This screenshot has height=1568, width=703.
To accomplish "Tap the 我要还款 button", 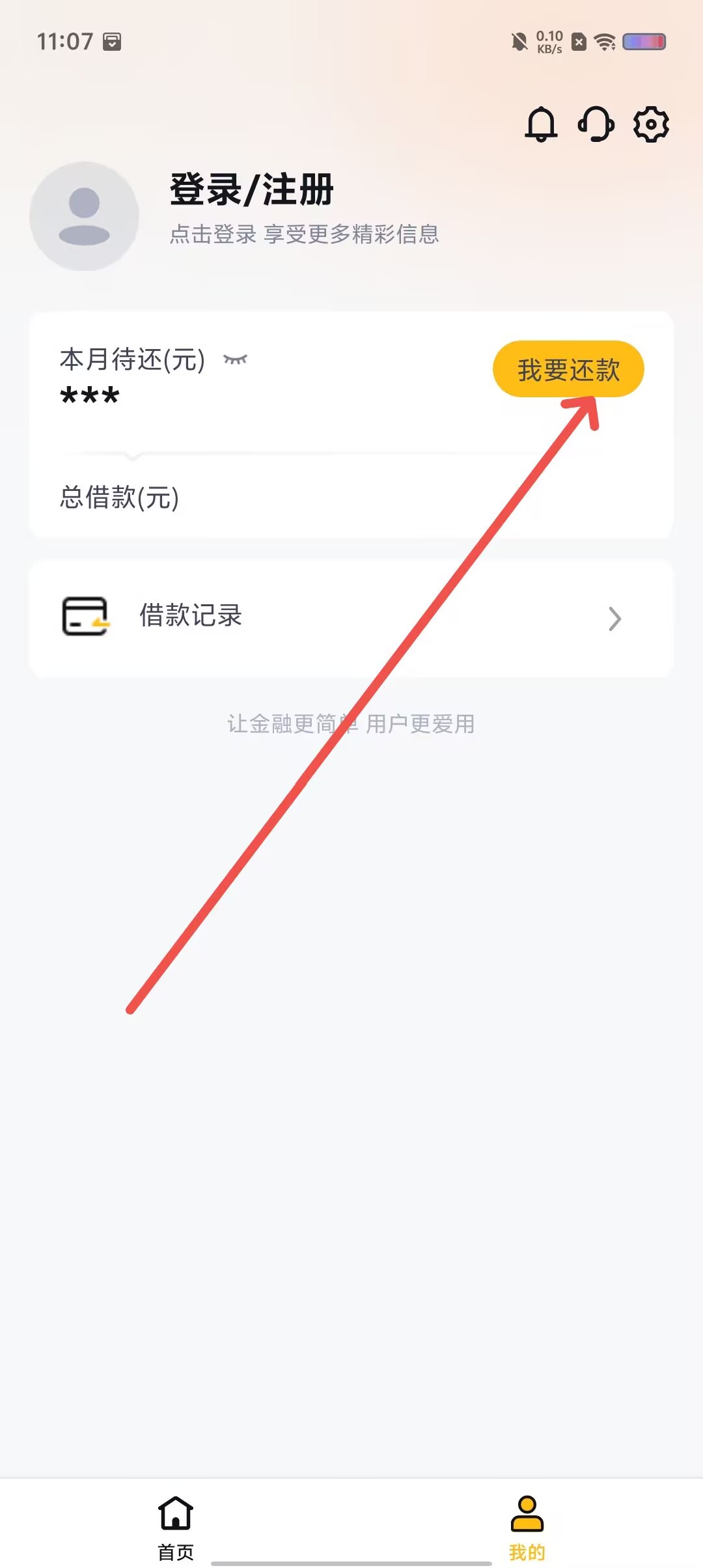I will 568,369.
